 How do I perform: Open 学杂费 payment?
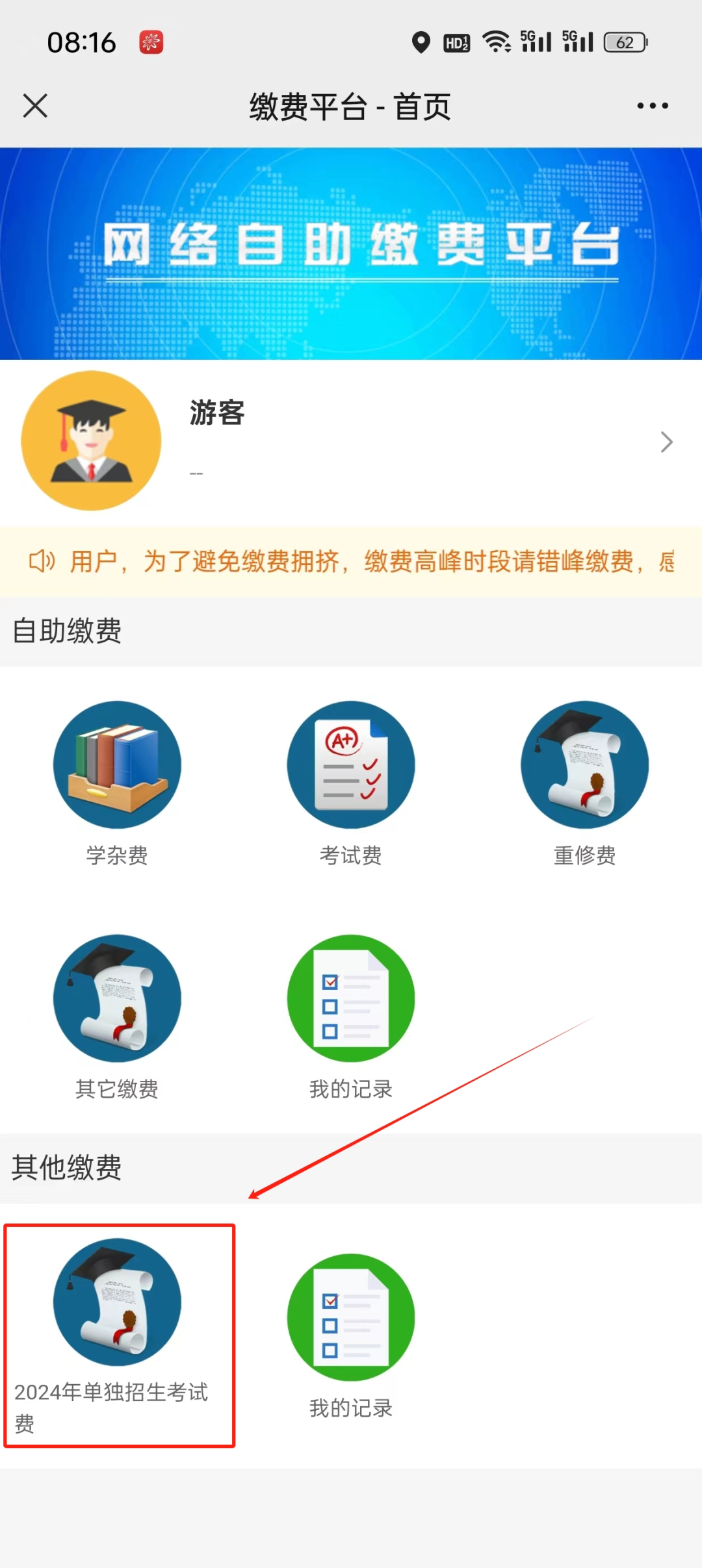[117, 783]
